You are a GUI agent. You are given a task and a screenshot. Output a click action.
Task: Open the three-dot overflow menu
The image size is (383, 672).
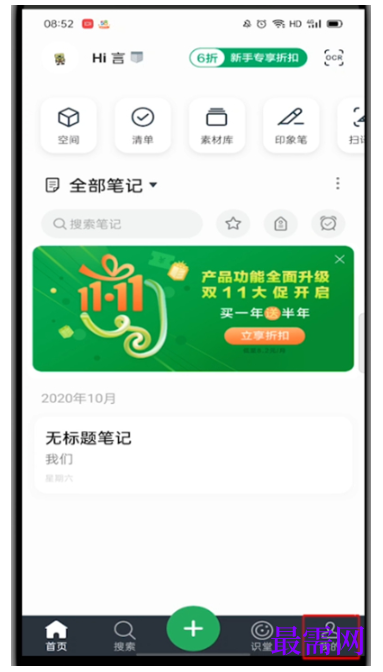tap(338, 183)
